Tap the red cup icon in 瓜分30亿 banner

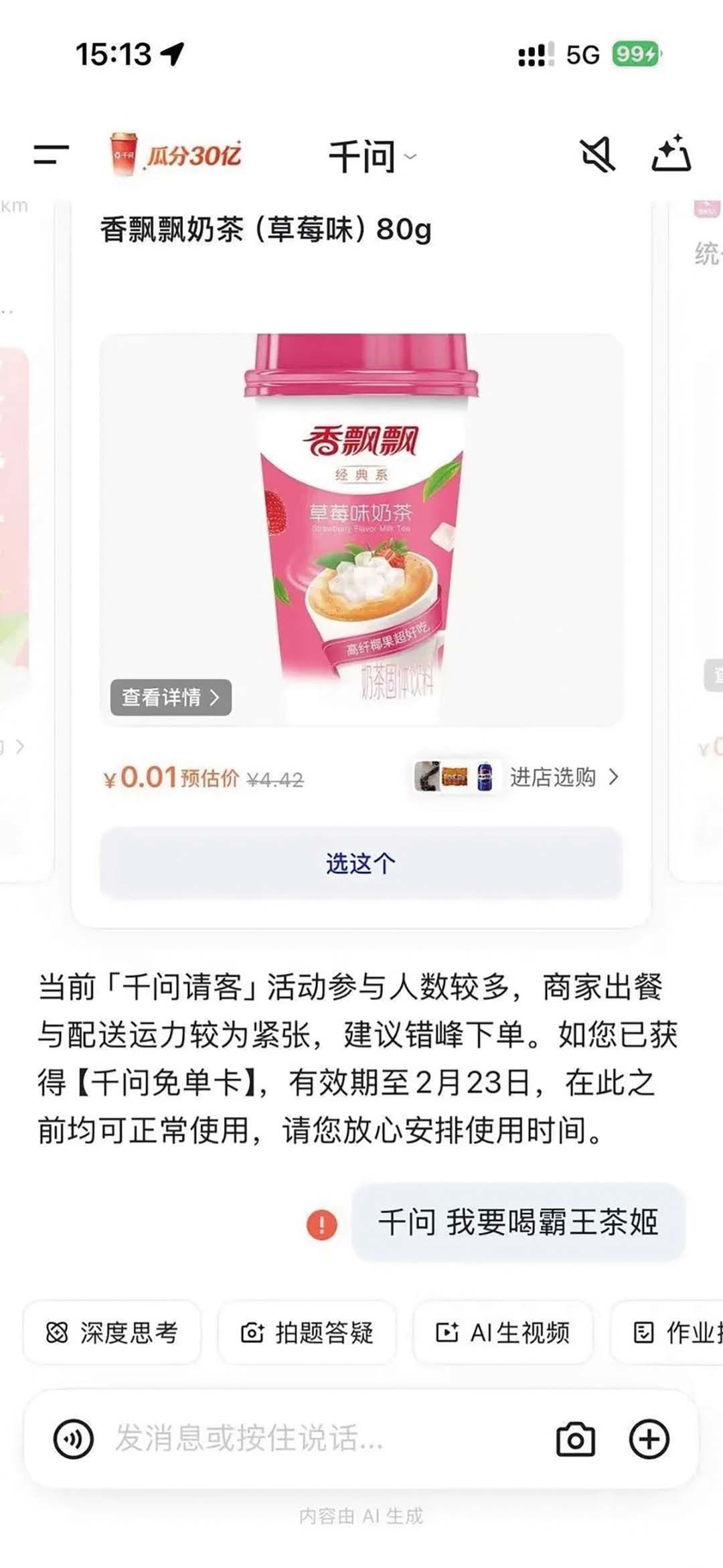121,155
